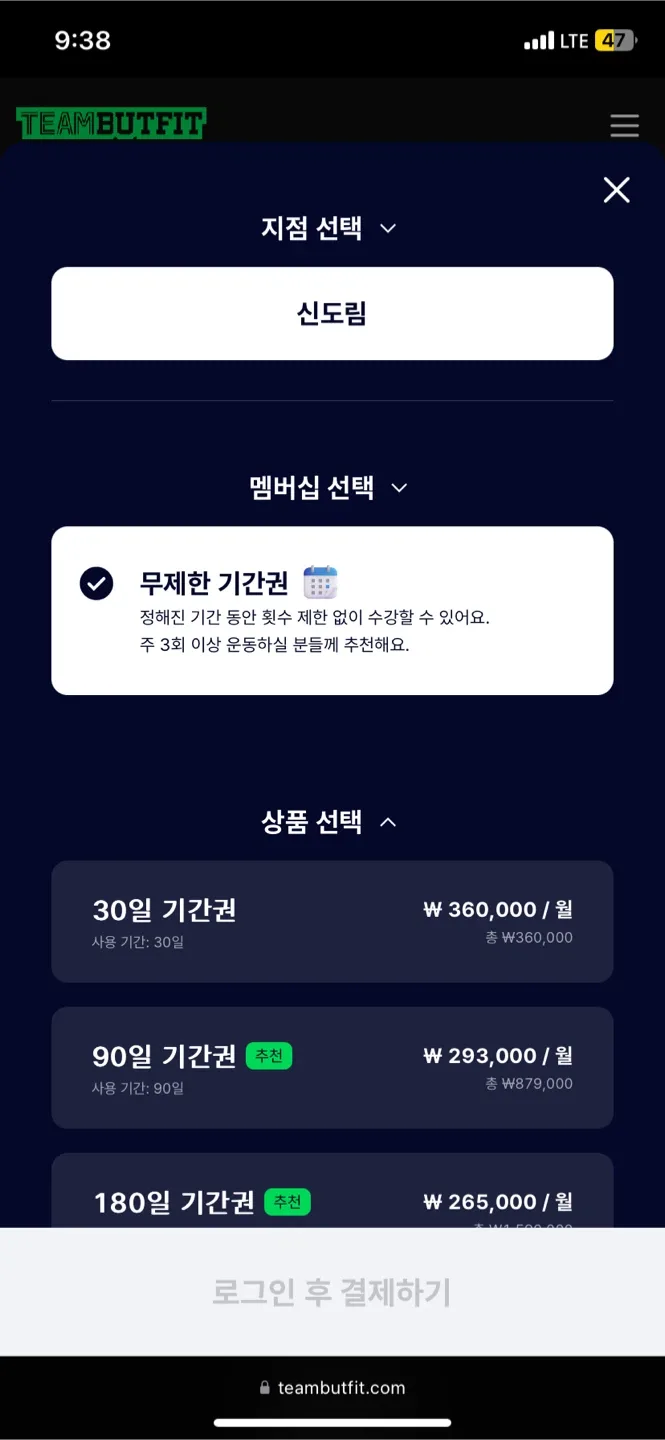Screen dimensions: 665x1440
Task: Tap 로그인 후 결제하기 button
Action: pyautogui.click(x=332, y=1292)
